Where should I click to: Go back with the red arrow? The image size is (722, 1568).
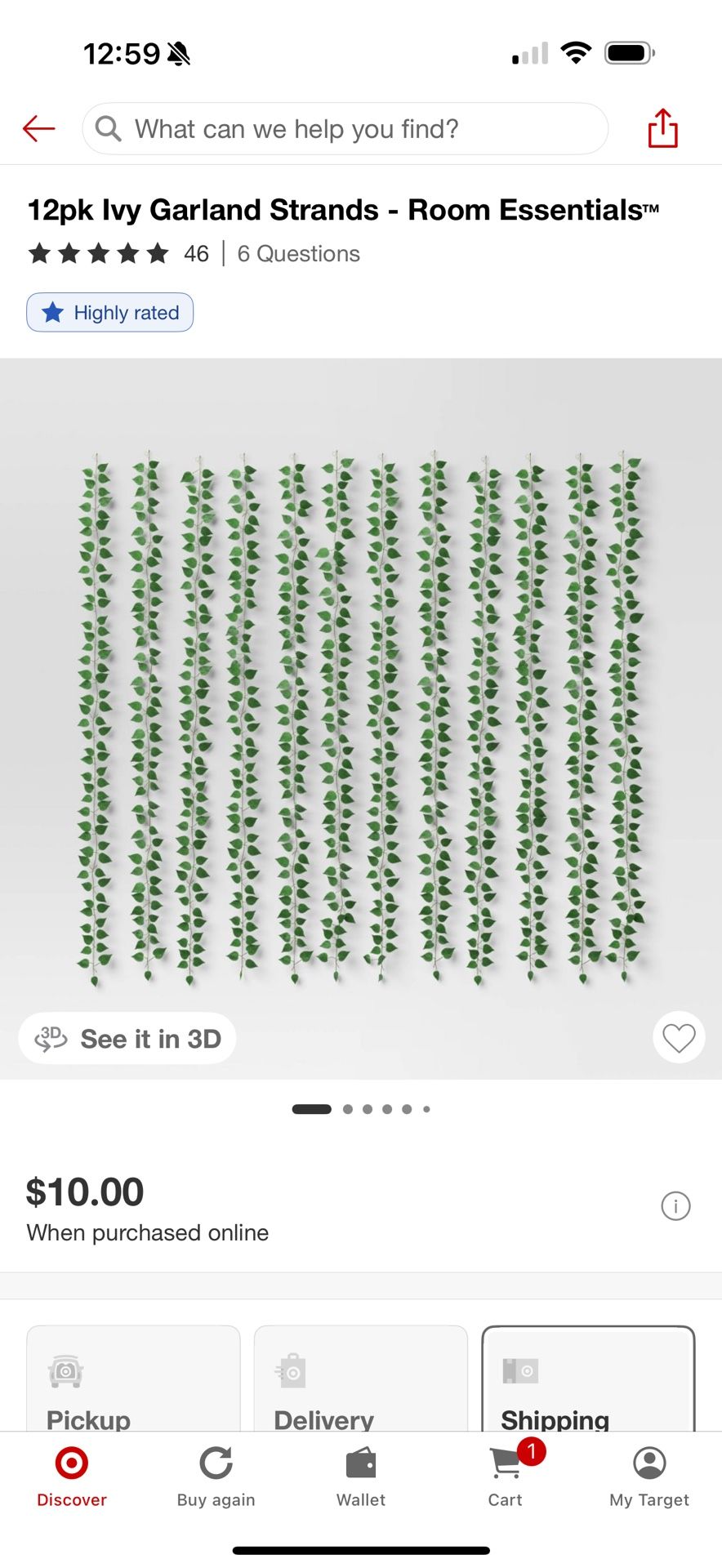38,128
